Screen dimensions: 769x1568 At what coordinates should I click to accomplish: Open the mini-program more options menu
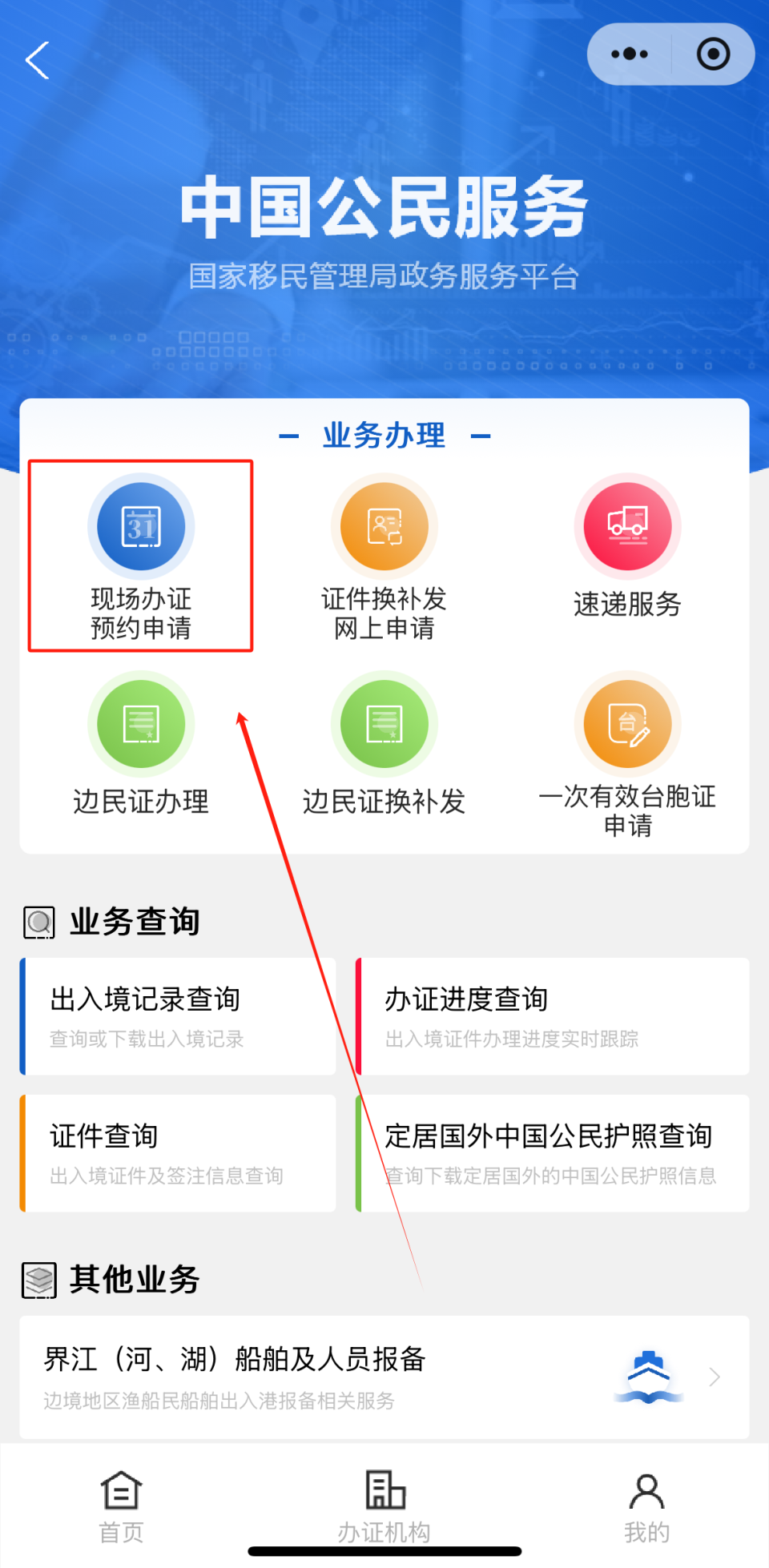click(629, 54)
